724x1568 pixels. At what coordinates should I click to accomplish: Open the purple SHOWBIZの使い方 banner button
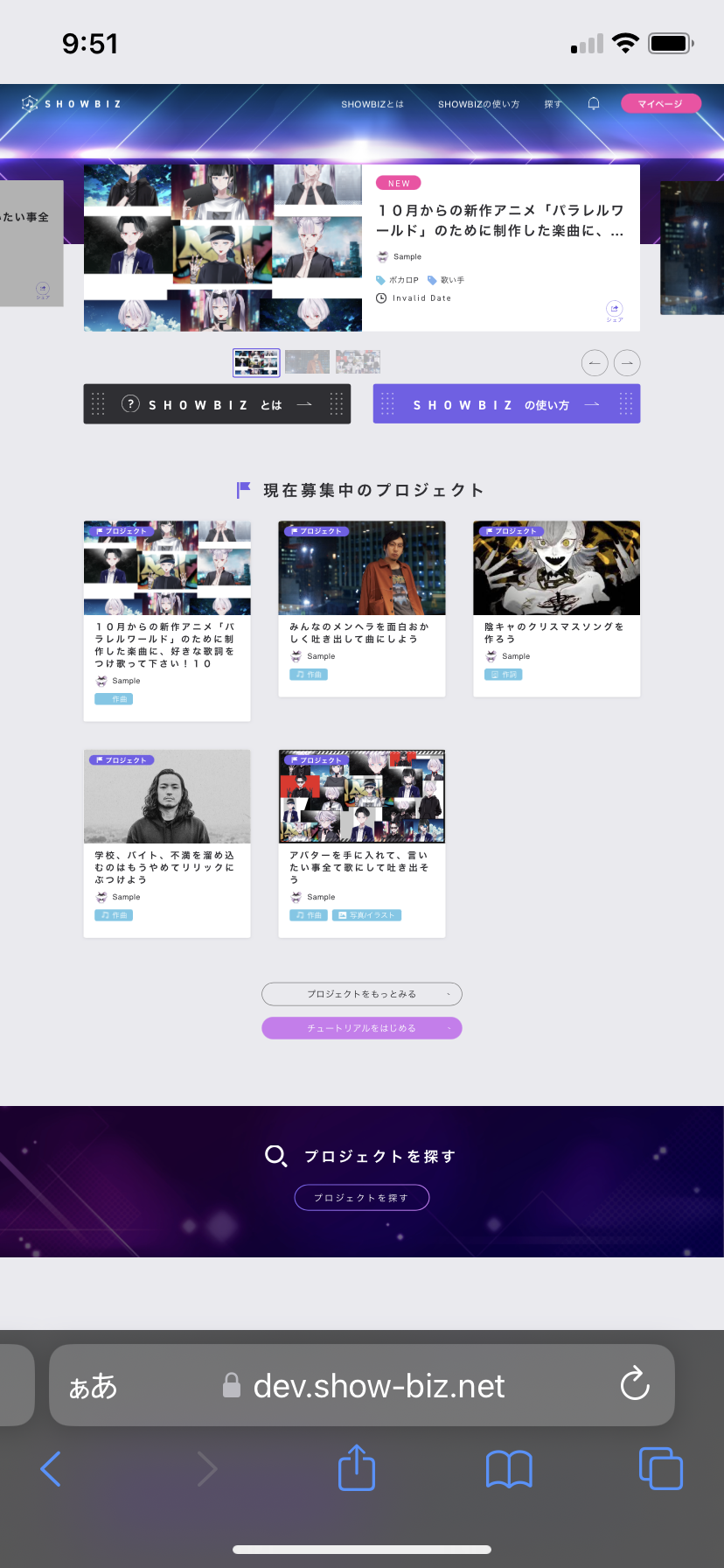506,404
